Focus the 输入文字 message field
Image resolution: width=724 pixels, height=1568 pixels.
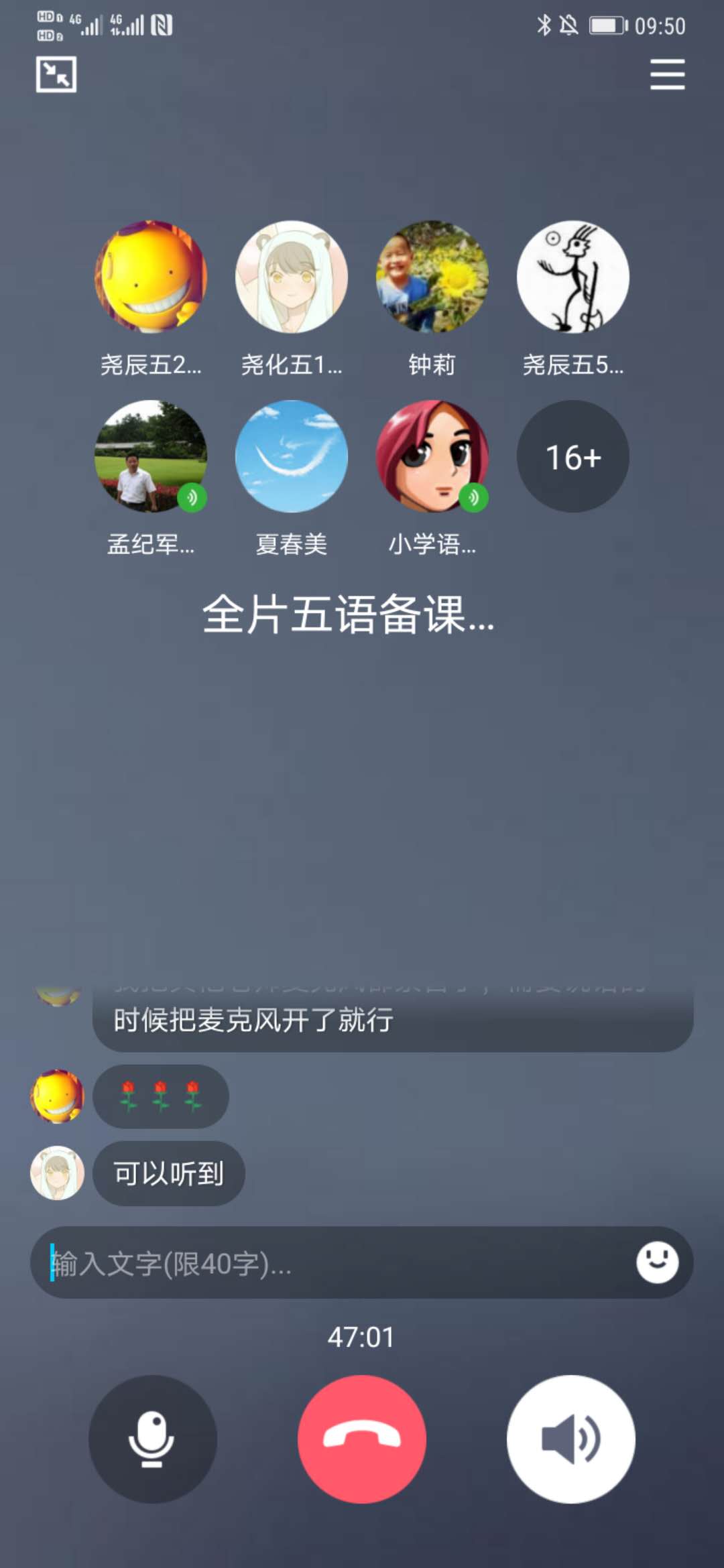click(335, 1263)
